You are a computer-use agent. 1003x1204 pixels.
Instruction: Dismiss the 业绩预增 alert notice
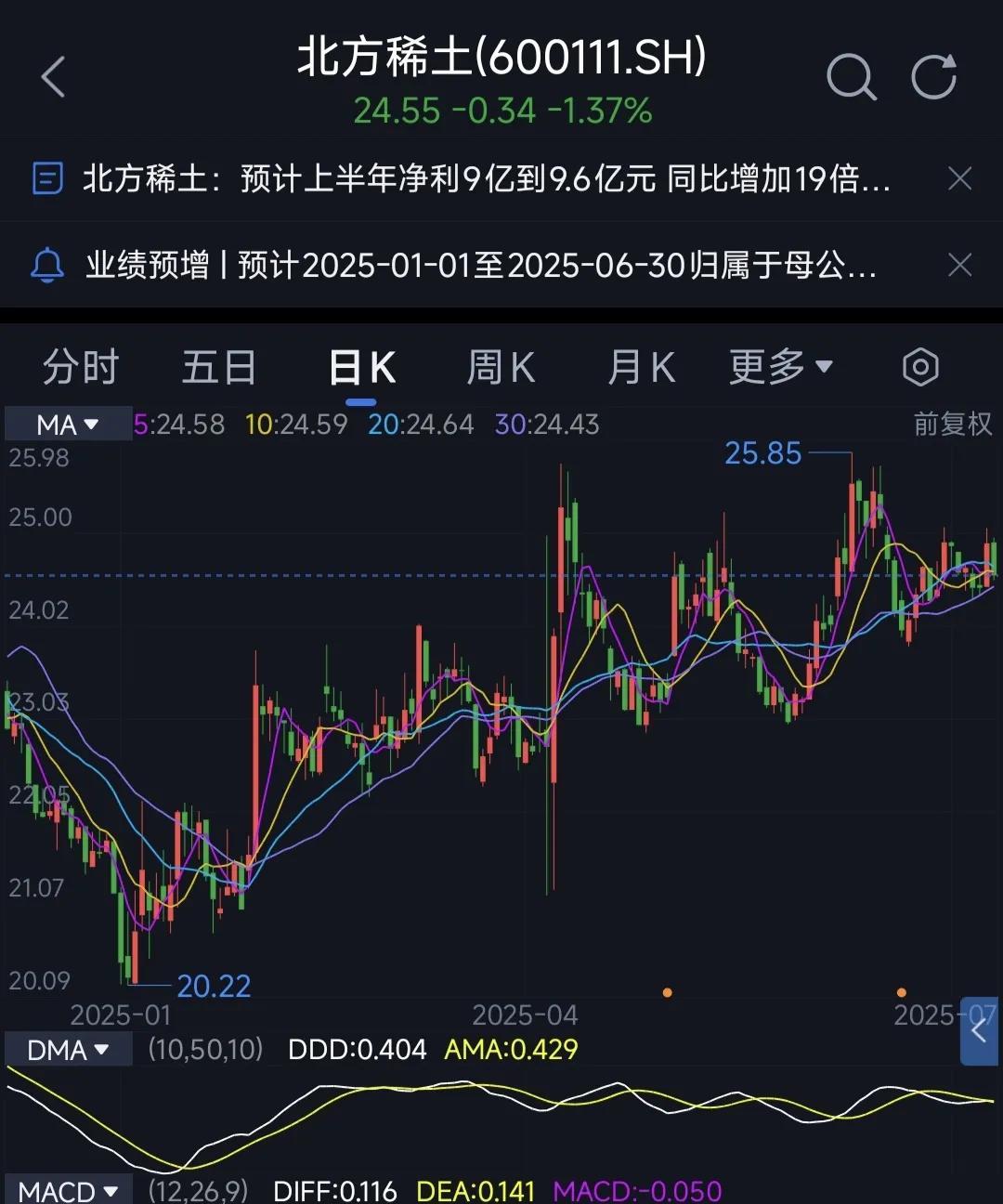point(959,265)
